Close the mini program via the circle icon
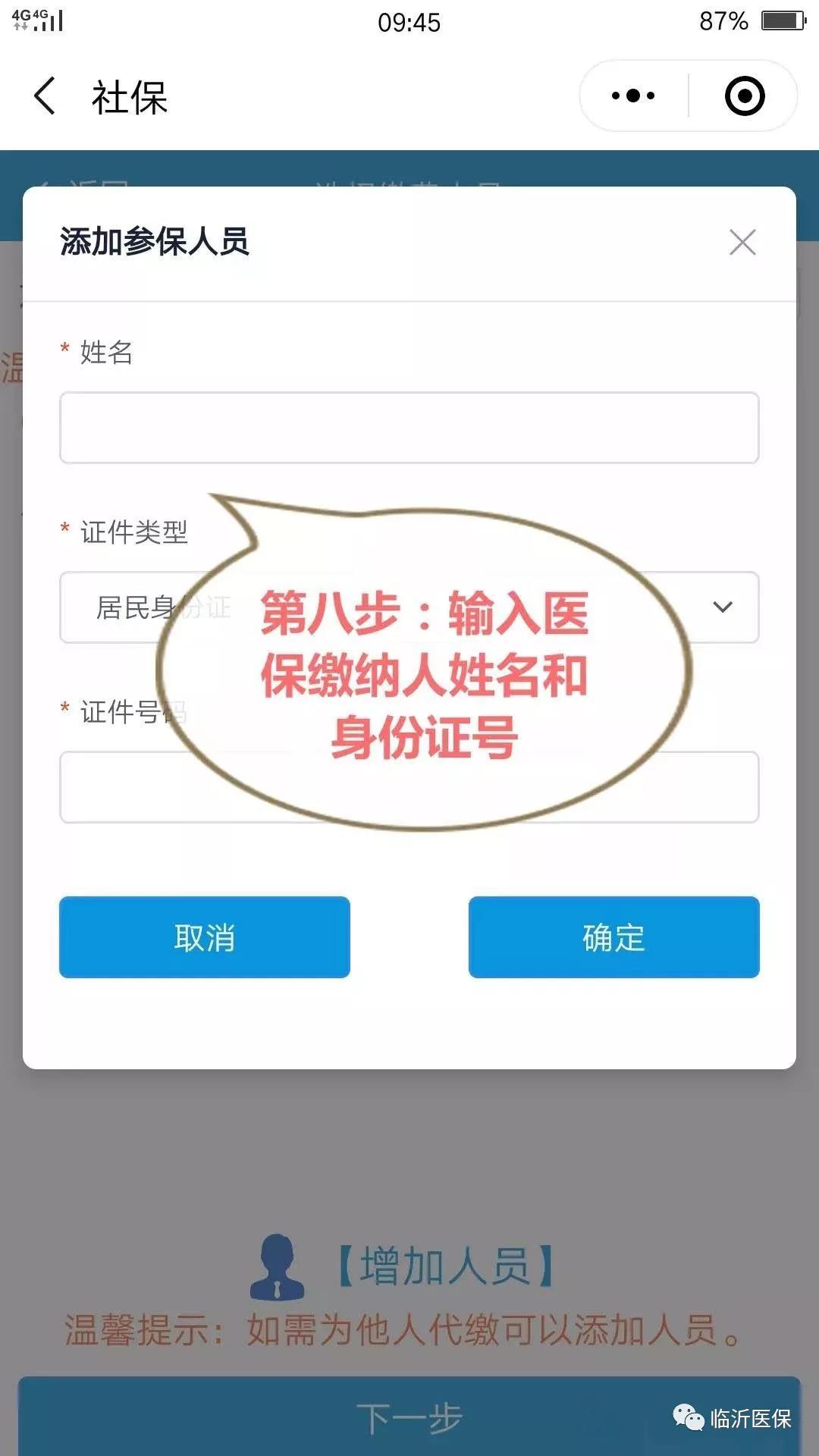 (x=744, y=96)
